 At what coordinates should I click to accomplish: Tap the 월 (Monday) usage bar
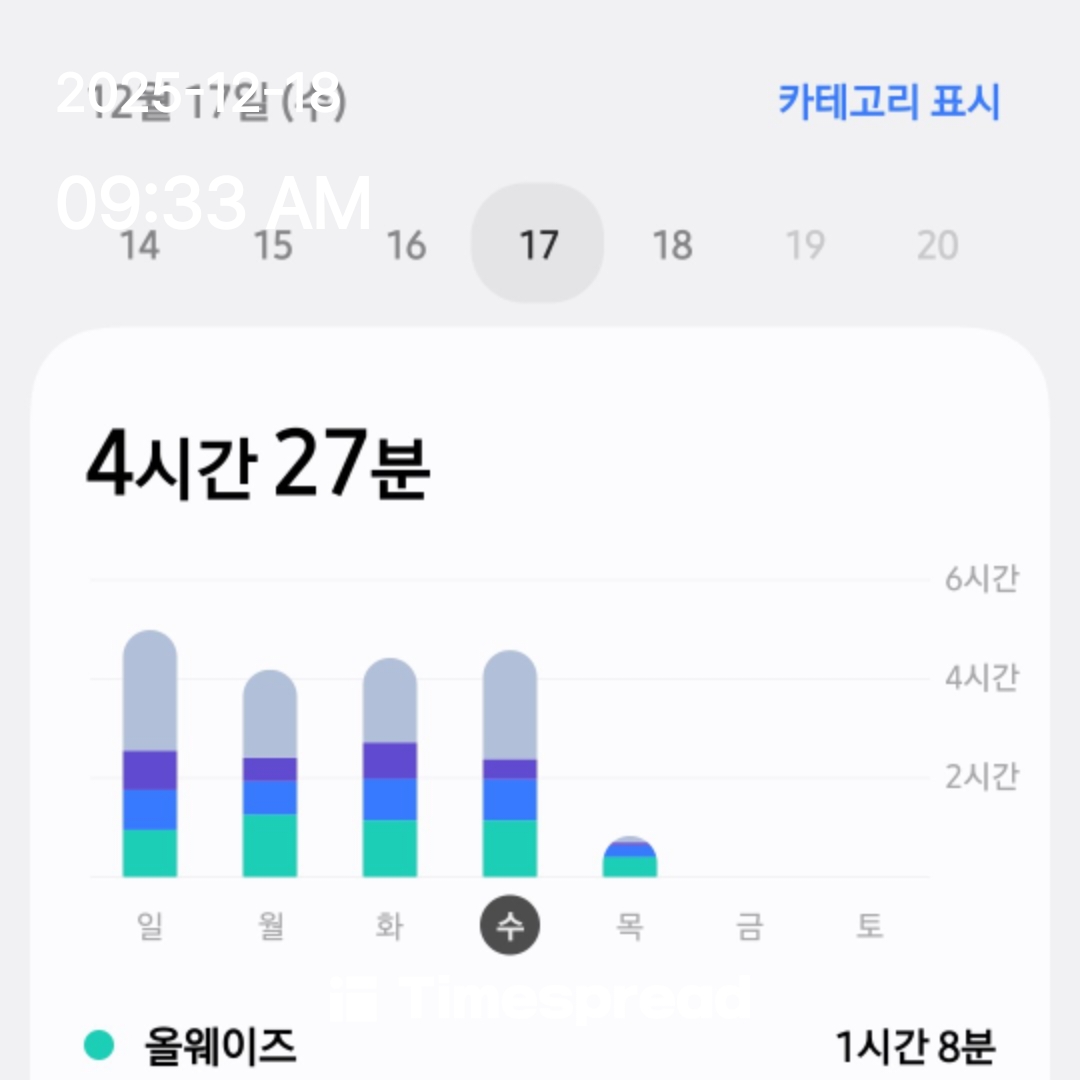point(270,775)
